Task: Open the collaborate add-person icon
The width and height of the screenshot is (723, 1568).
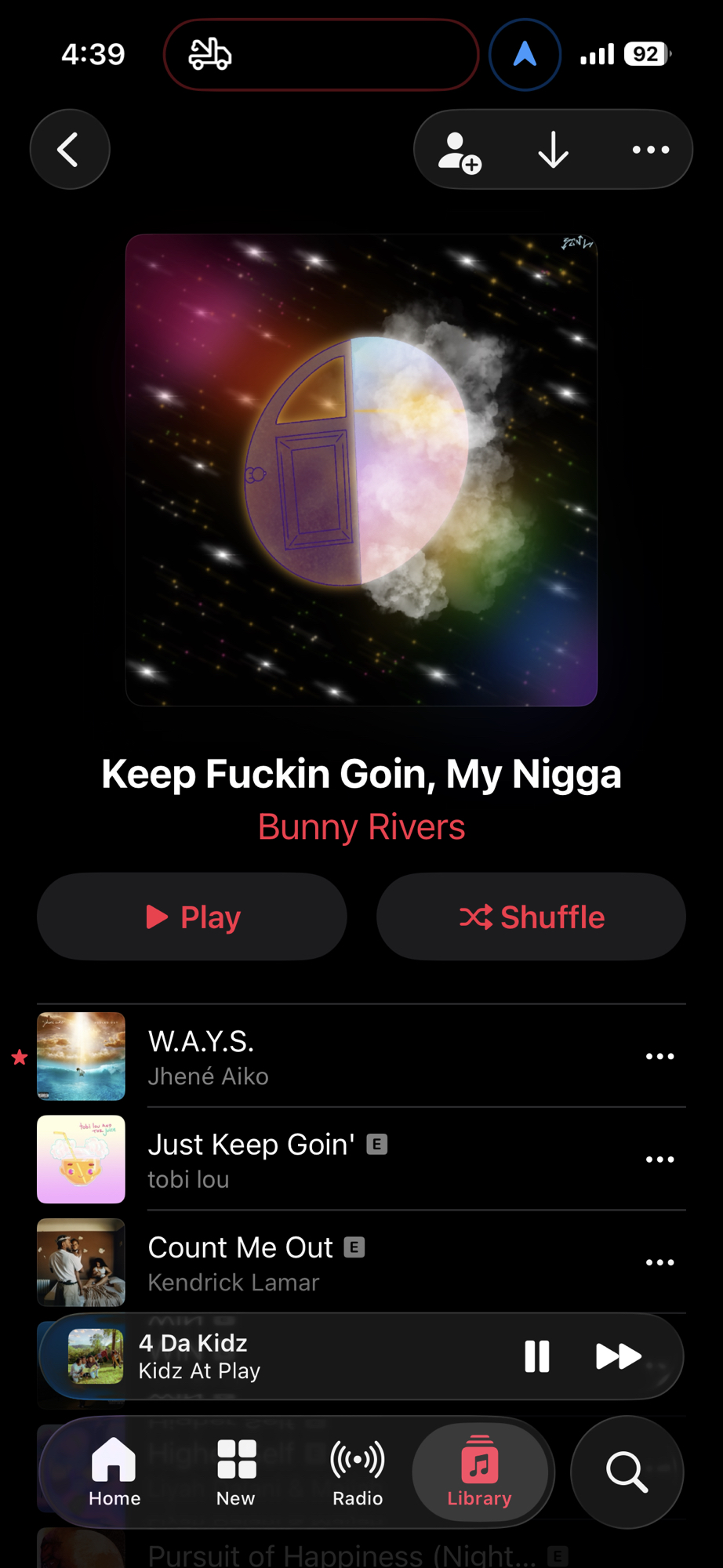Action: 459,151
